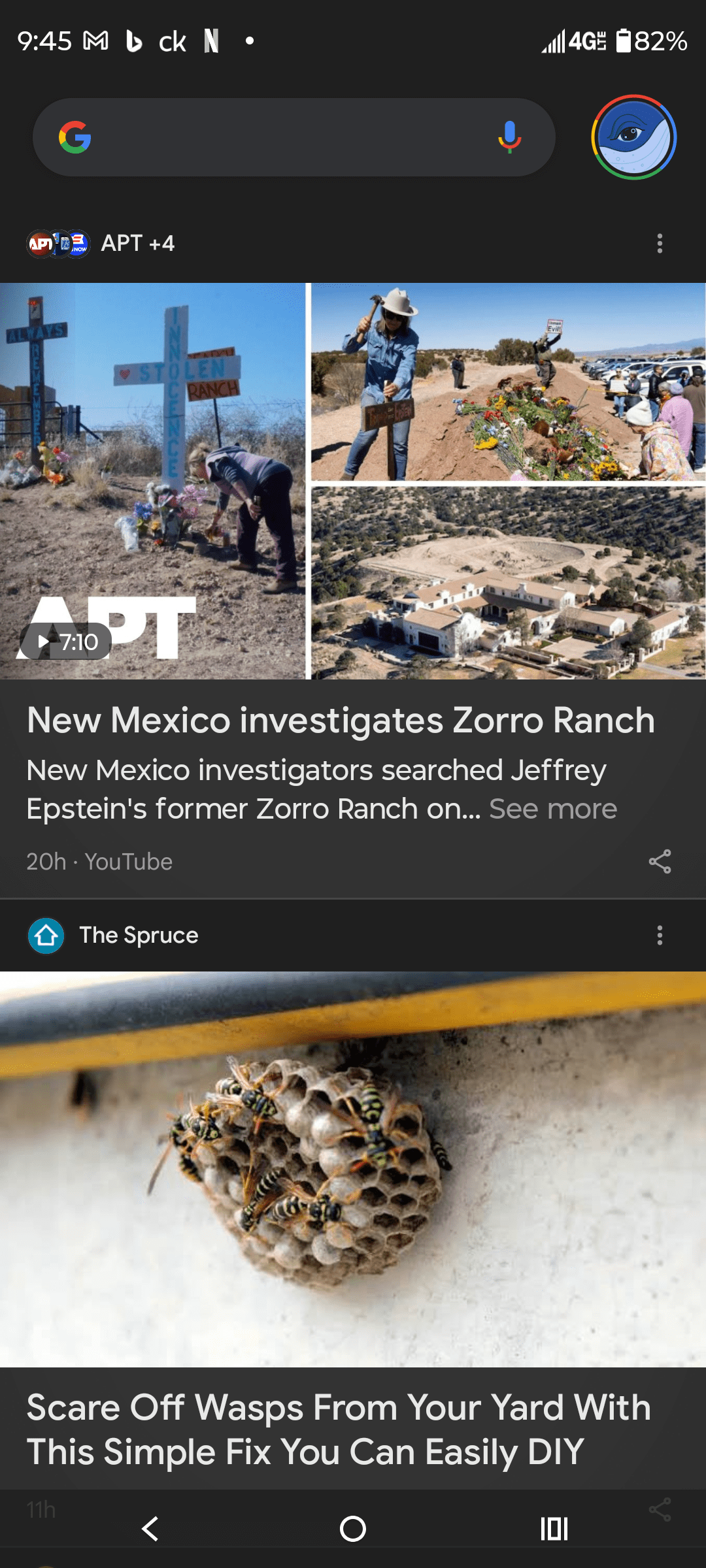706x1568 pixels.
Task: Open overflow menu for The Spruce card
Action: [660, 936]
